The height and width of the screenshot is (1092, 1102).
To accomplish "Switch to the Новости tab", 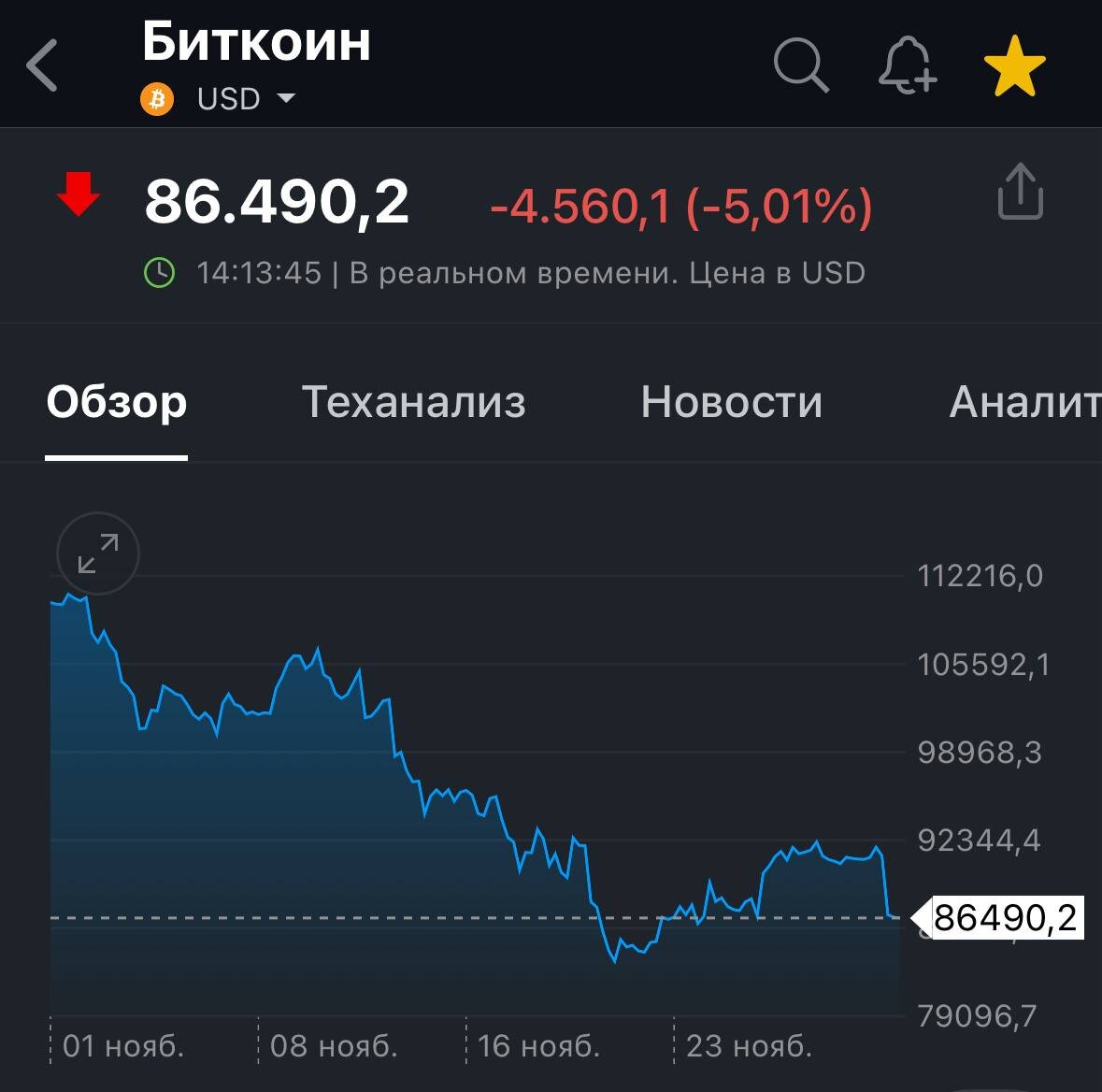I will tap(731, 402).
